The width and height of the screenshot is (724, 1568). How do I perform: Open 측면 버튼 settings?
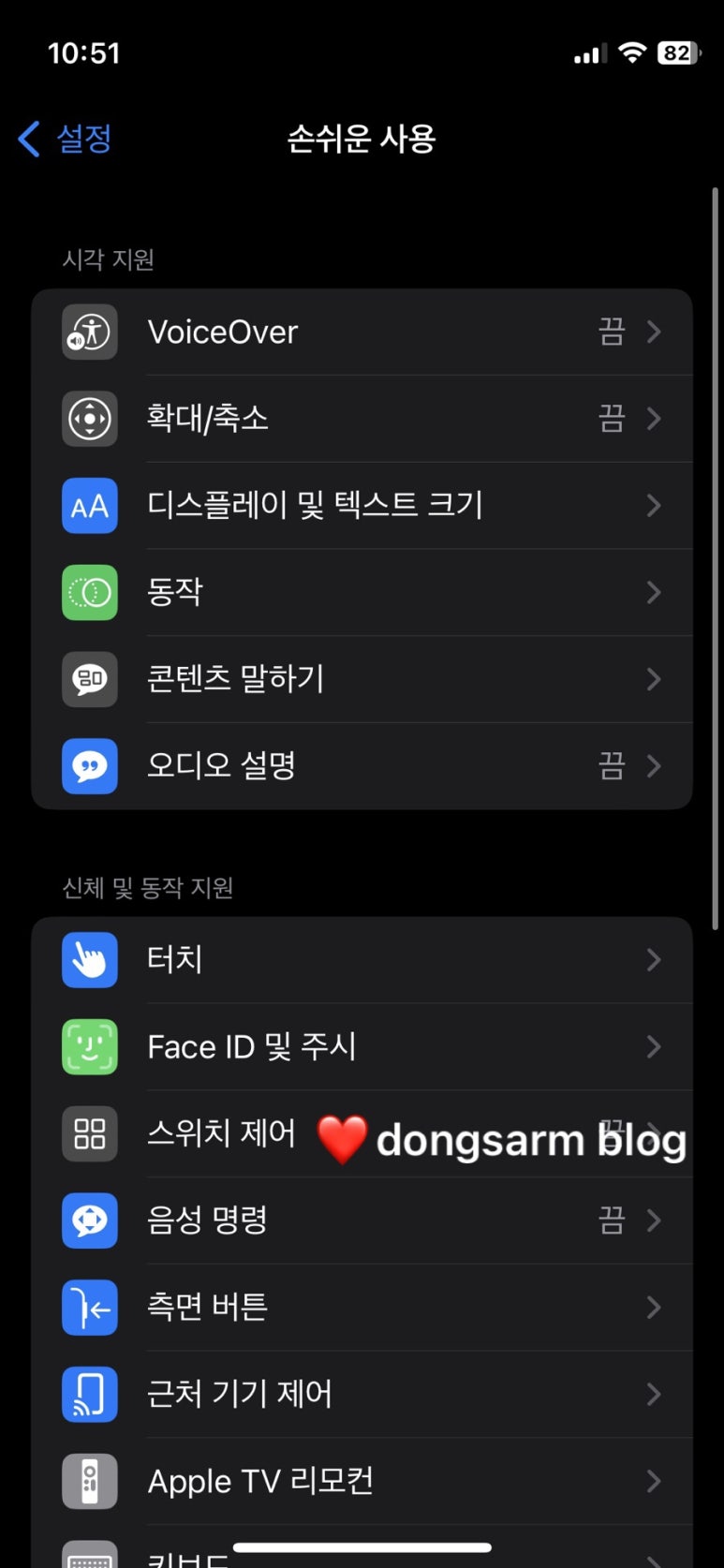click(x=362, y=1307)
